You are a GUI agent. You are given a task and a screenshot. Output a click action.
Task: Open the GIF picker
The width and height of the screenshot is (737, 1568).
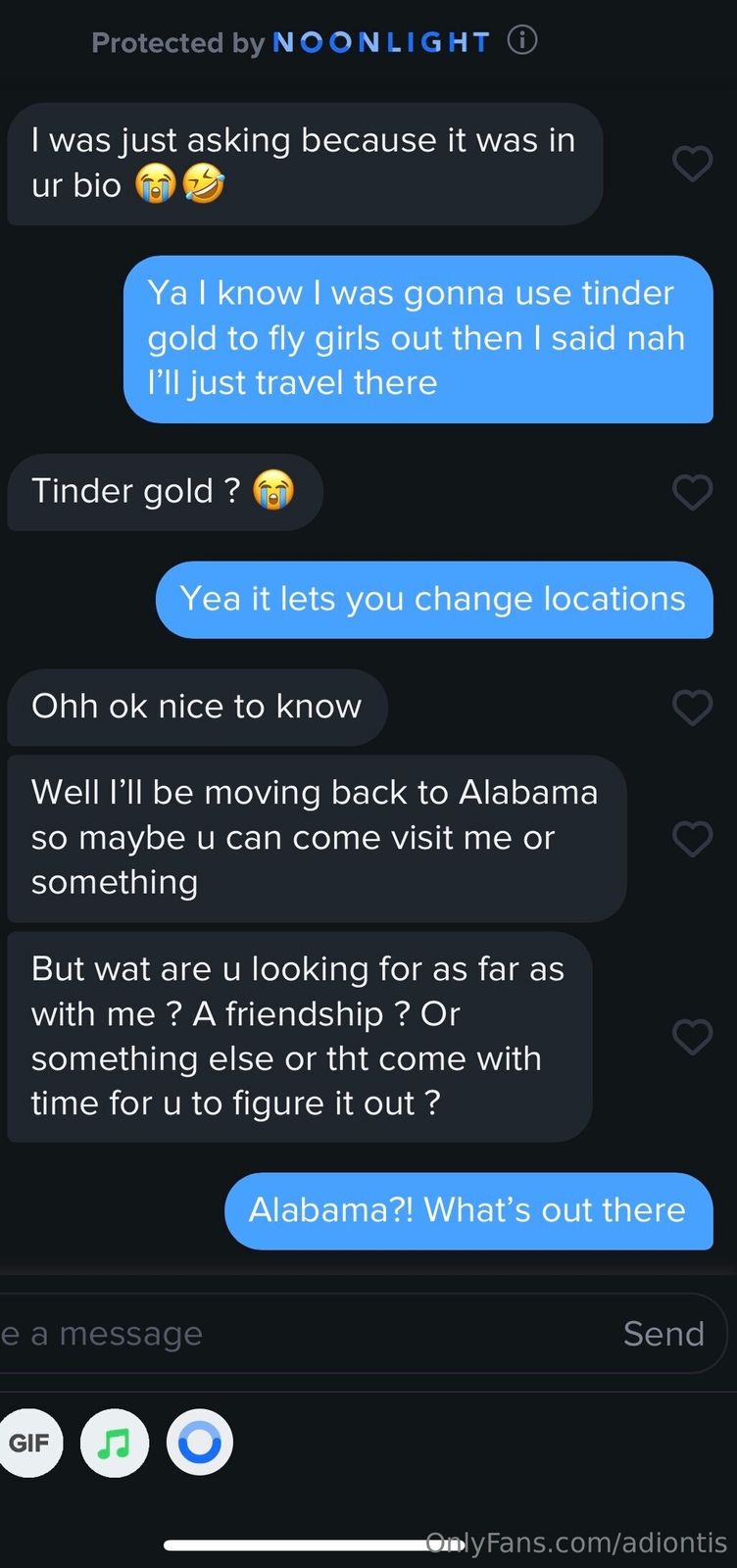point(29,1443)
